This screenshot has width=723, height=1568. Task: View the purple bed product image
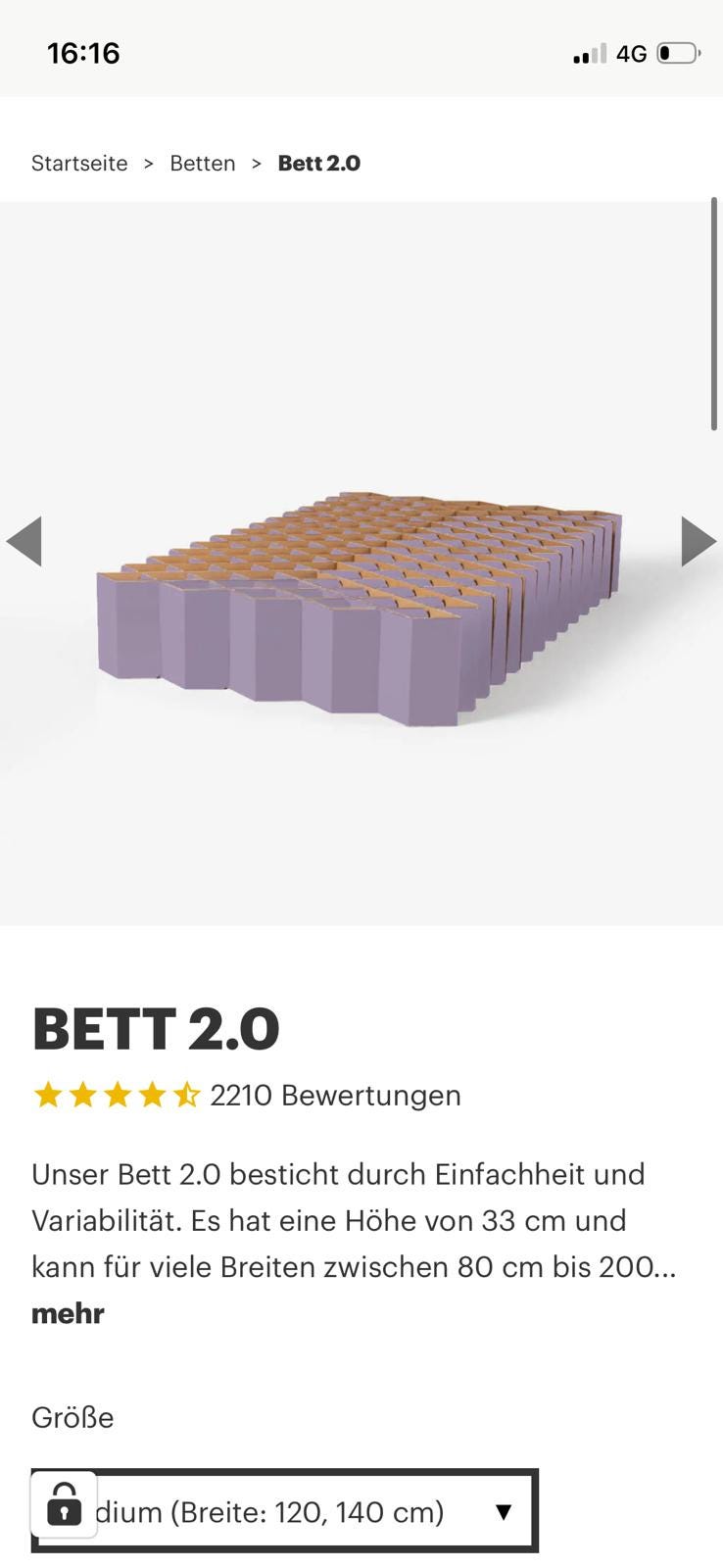(360, 608)
